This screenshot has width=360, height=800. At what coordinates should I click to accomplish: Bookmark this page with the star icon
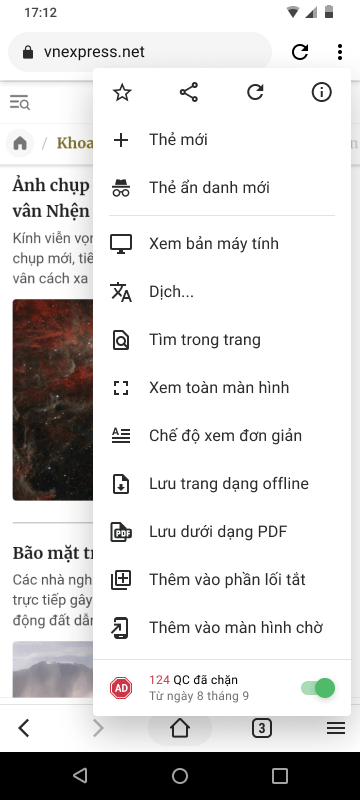(x=122, y=93)
